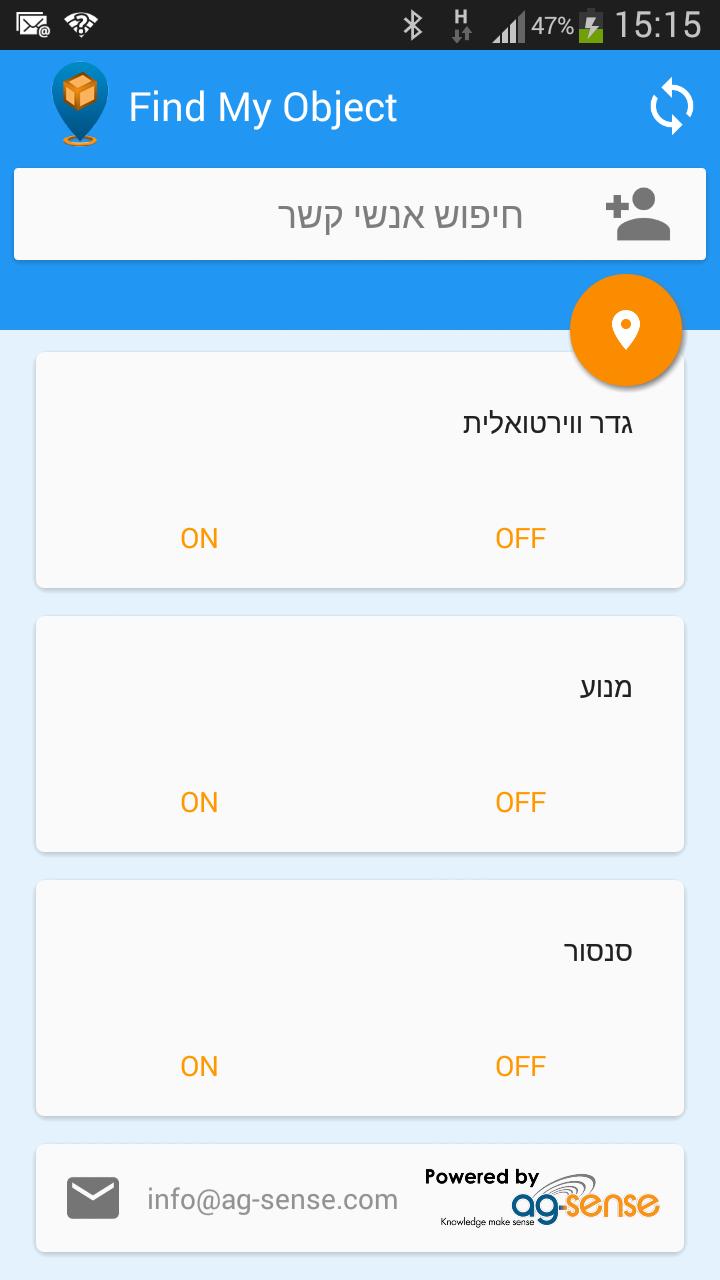Turn OFF סנסור
The image size is (720, 1280).
[x=520, y=1067]
